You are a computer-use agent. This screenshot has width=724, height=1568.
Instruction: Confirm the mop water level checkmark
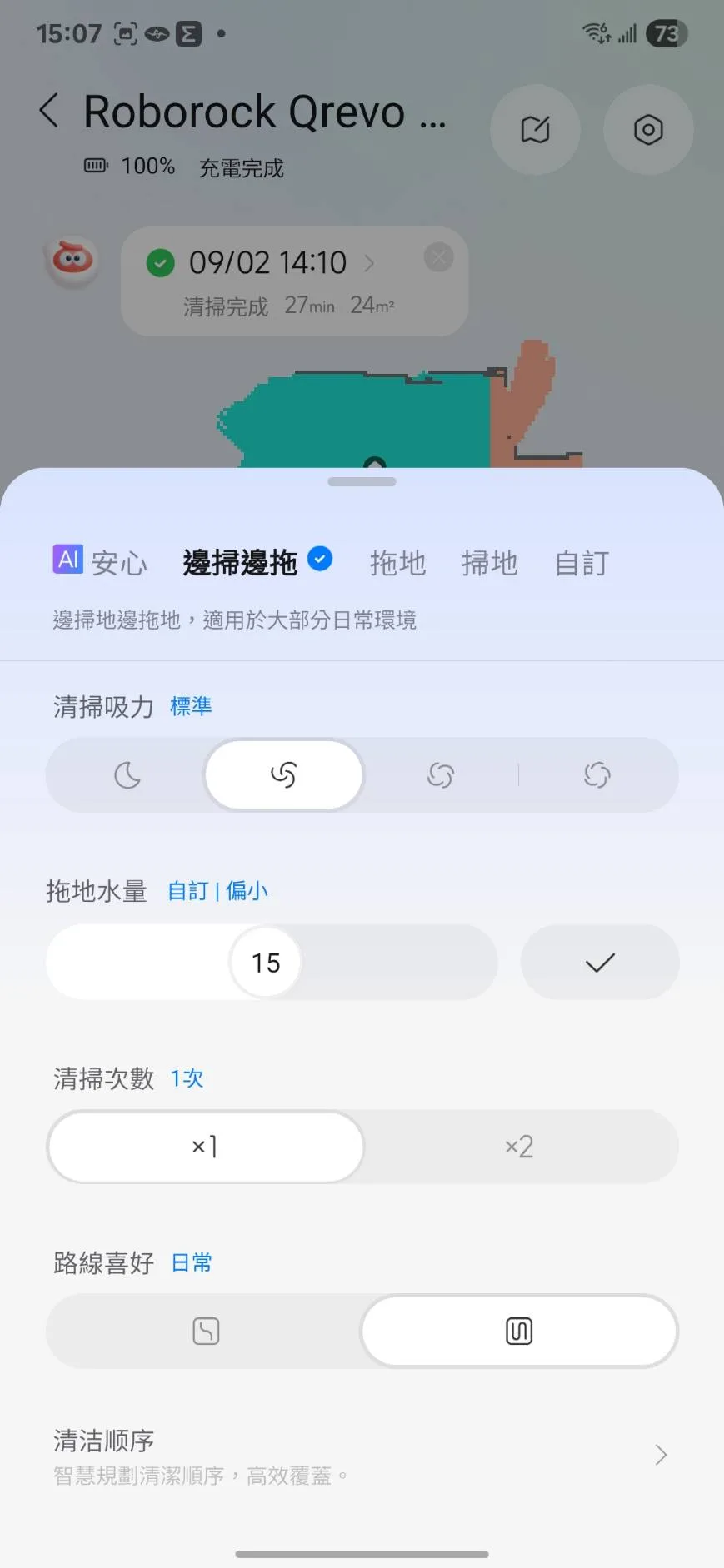click(600, 963)
